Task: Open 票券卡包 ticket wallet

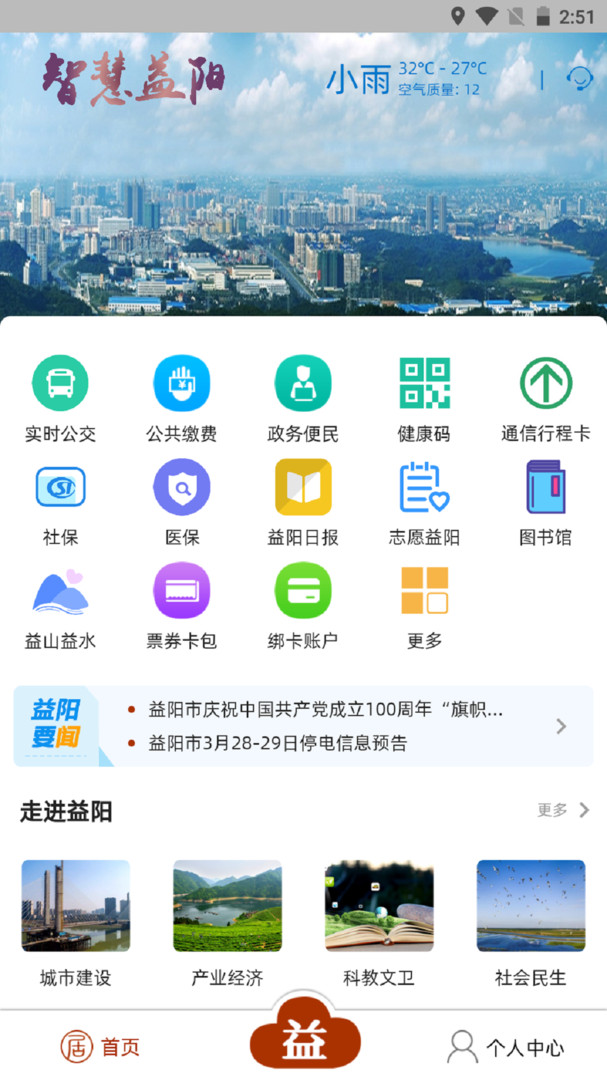Action: pyautogui.click(x=182, y=592)
